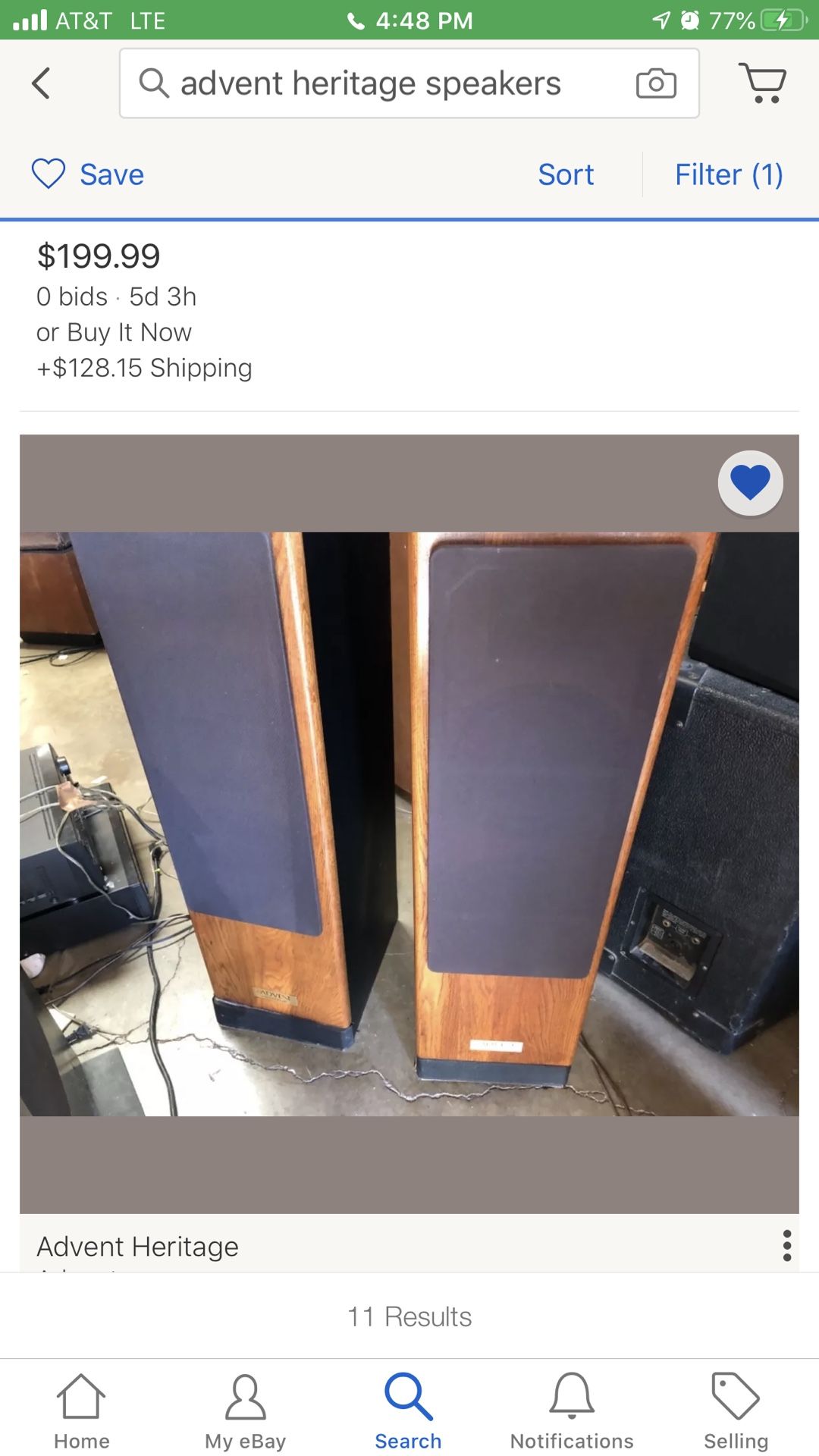Screen dimensions: 819x1456
Task: Switch to the My eBay tab
Action: [246, 1412]
